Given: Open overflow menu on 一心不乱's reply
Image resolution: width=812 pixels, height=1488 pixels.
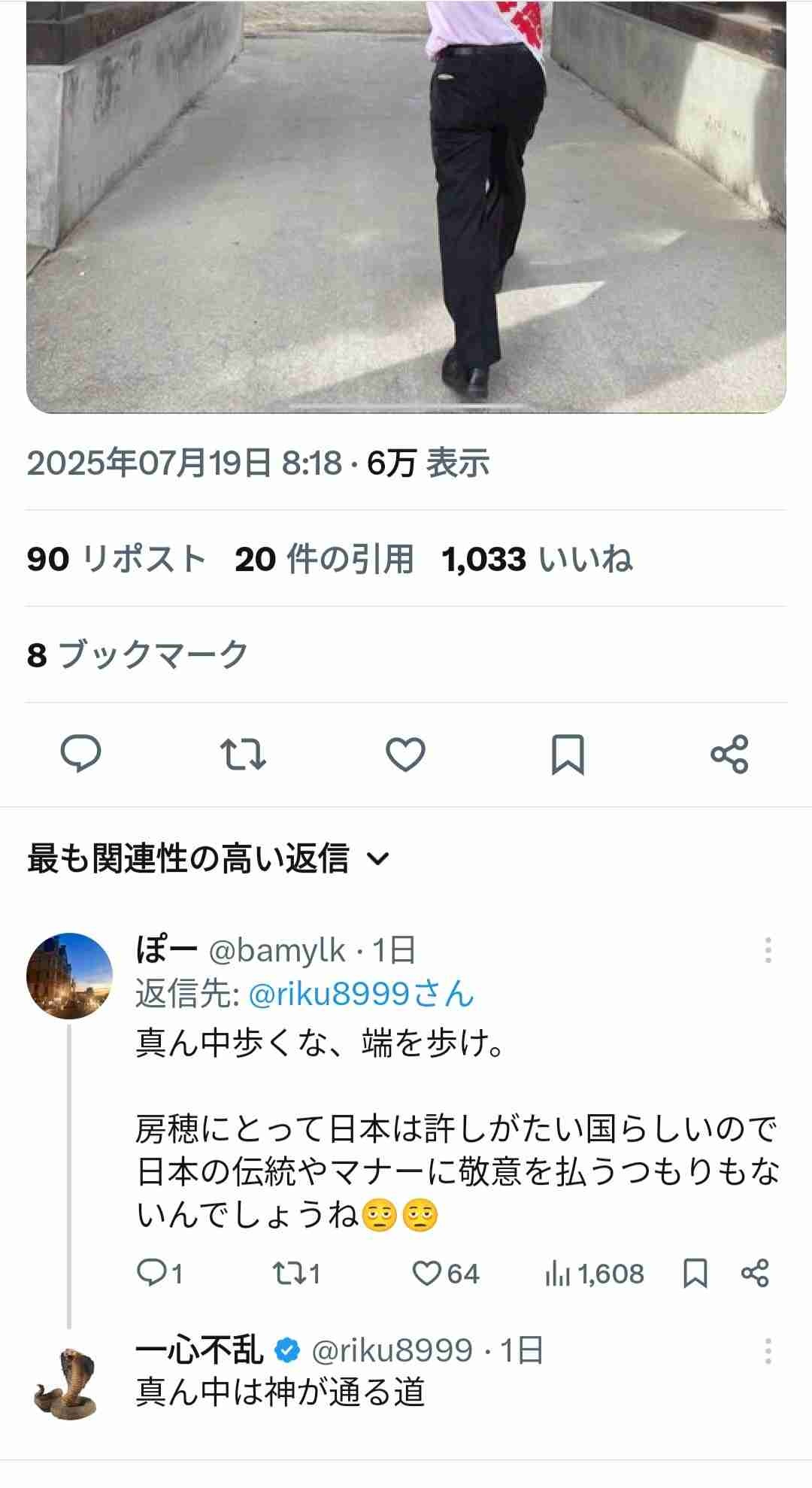Looking at the screenshot, I should click(x=768, y=1351).
